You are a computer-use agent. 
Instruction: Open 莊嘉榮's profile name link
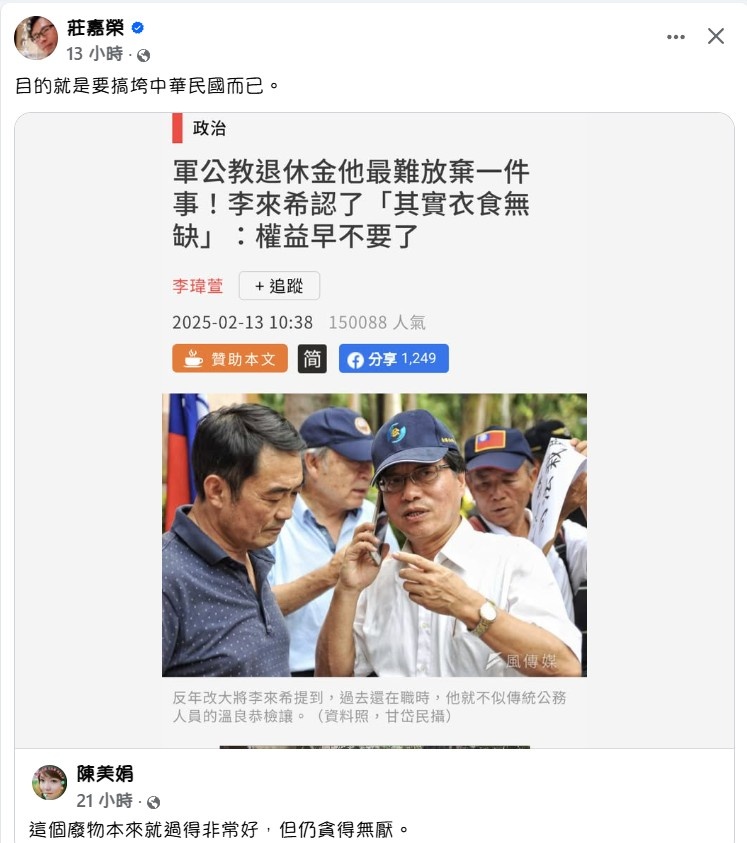tap(95, 28)
